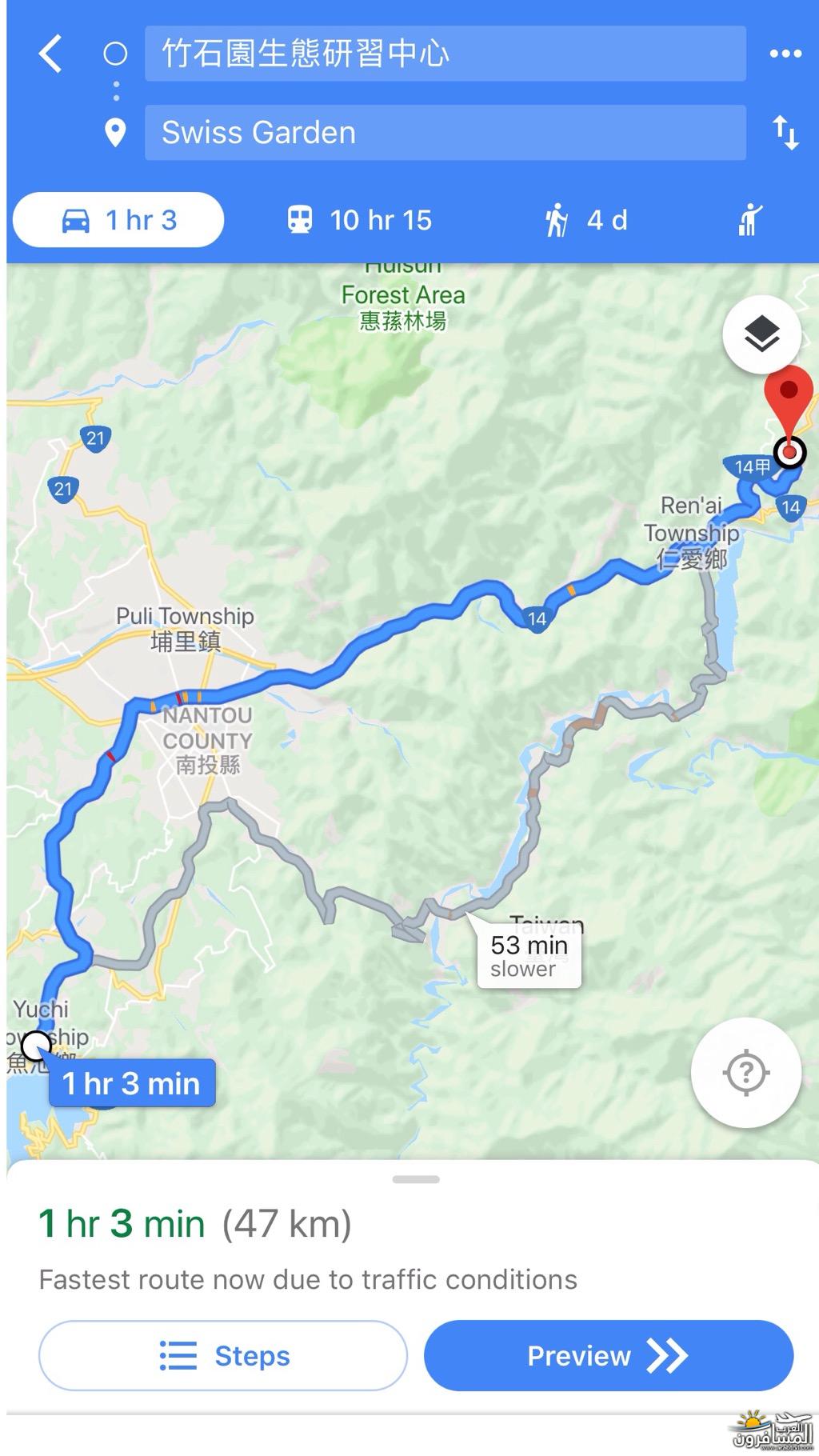Edit the starting point field

coord(445,54)
